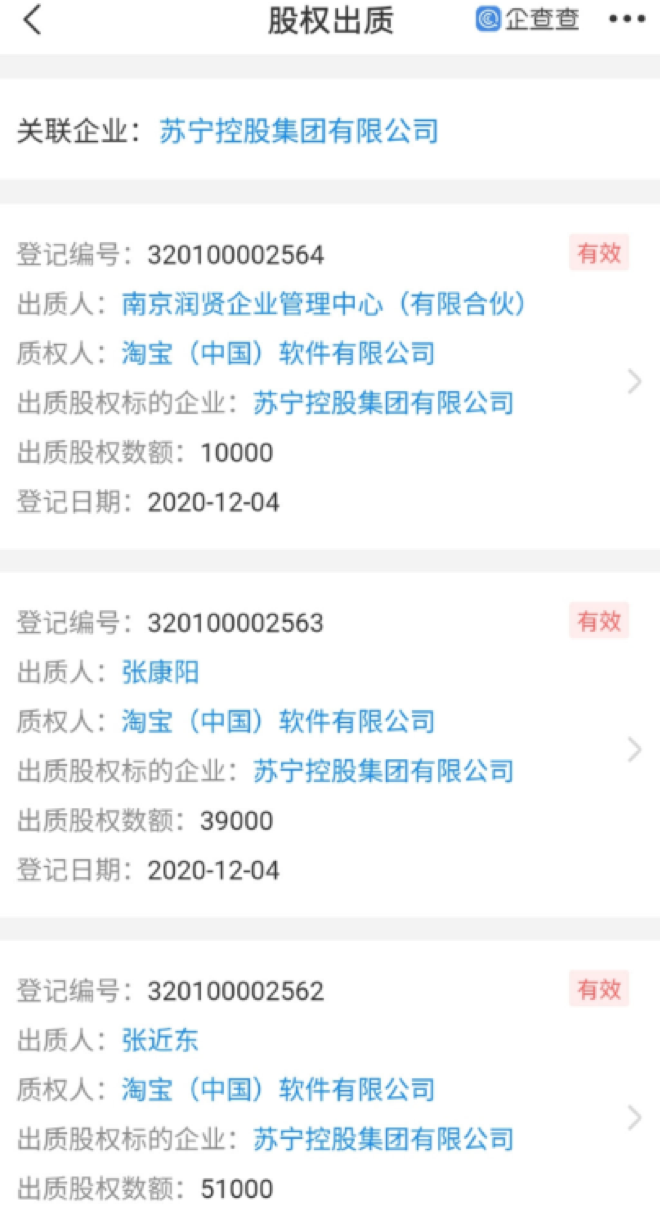Open pledgor 南京润贤企业管理中心（有限合伙）
660x1222 pixels.
click(324, 304)
